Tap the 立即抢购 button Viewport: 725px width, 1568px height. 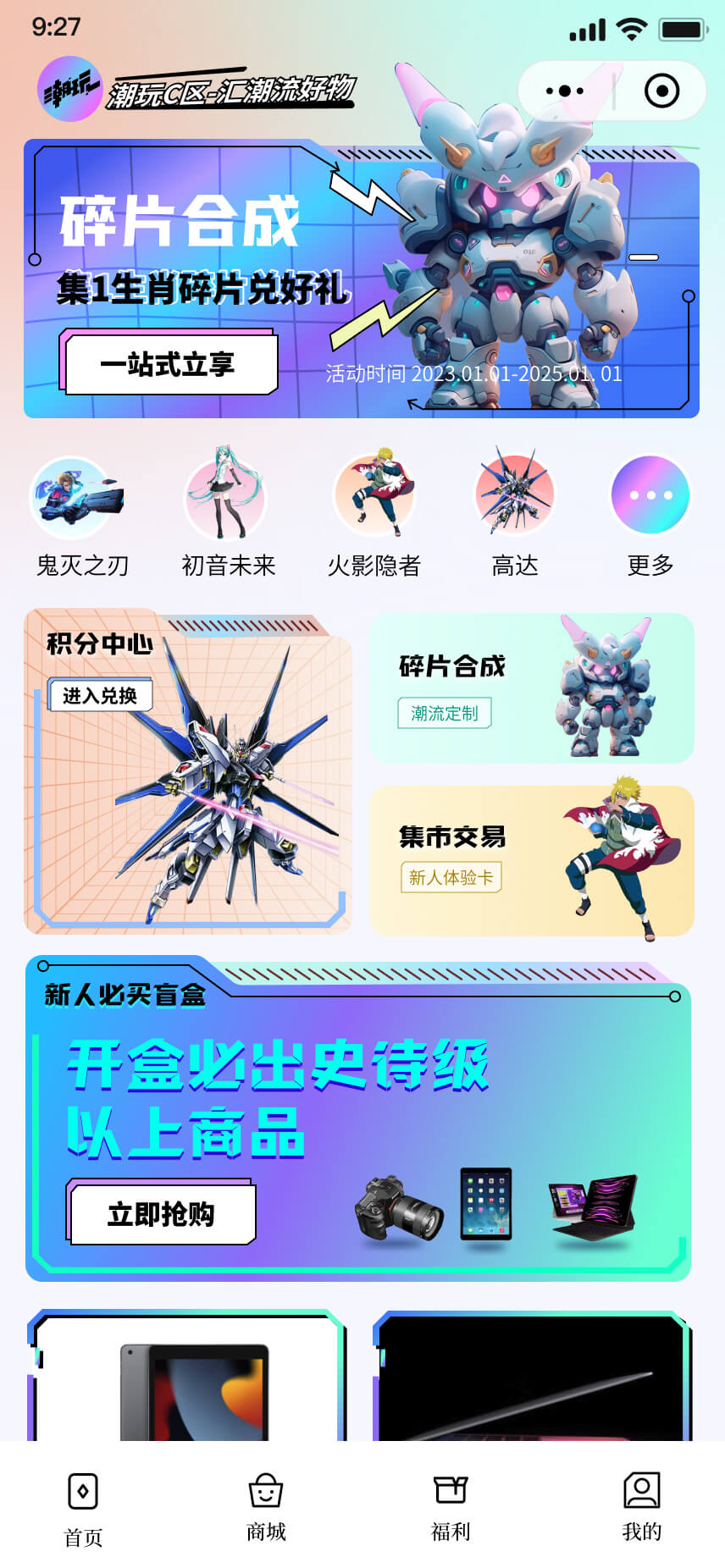click(162, 1213)
